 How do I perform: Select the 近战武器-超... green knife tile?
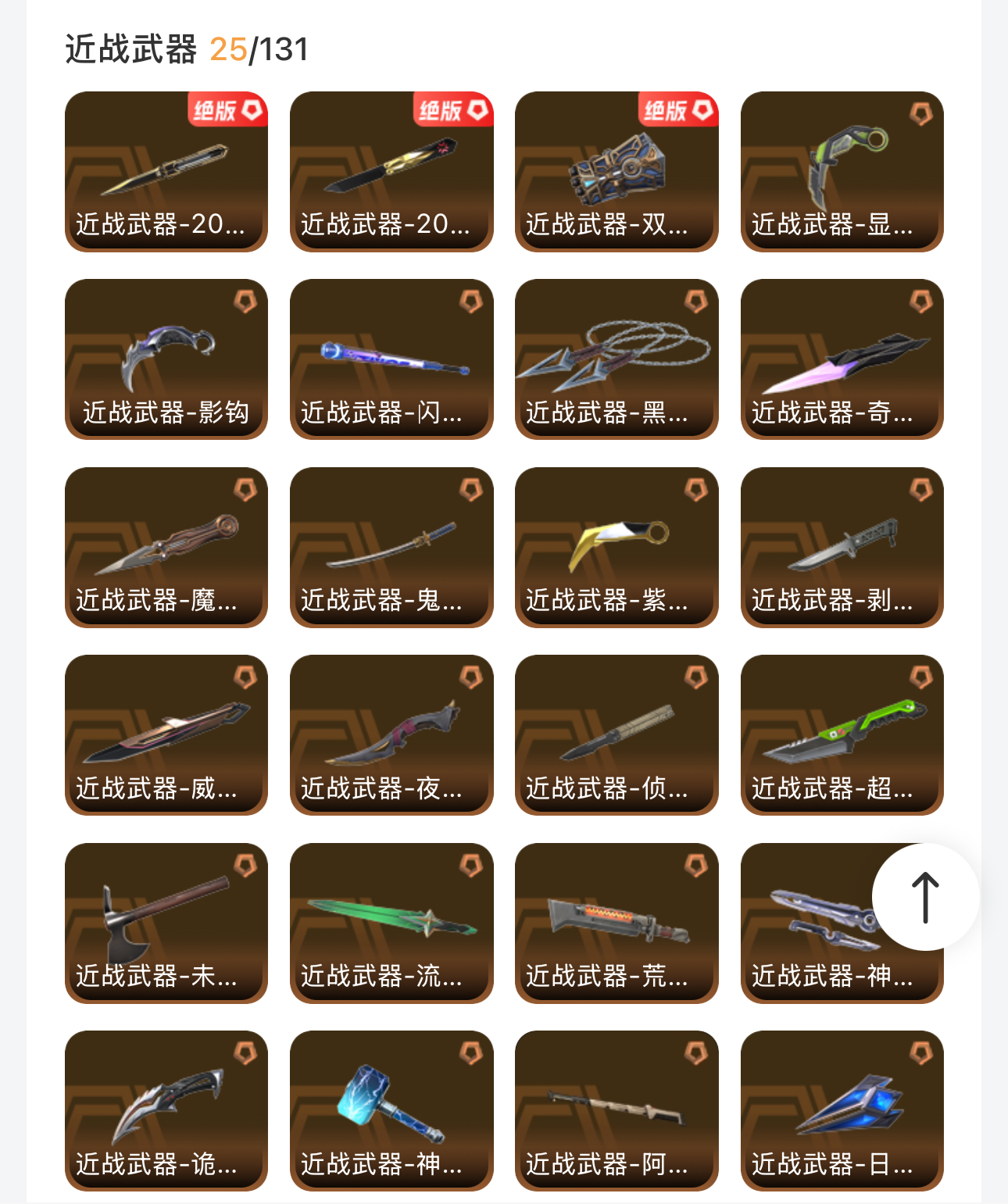(842, 734)
